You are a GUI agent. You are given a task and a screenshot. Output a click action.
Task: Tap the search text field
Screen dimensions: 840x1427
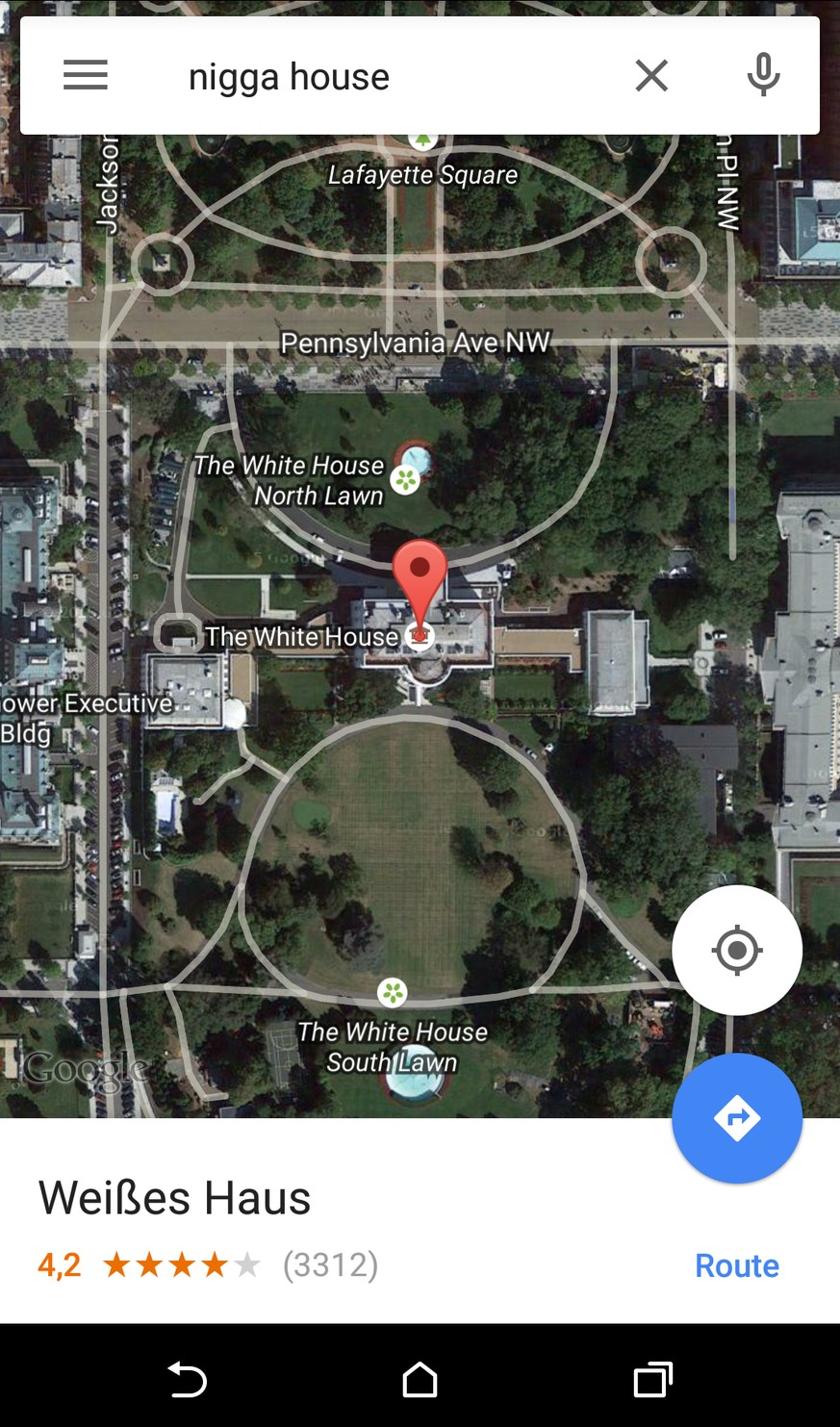tap(385, 77)
